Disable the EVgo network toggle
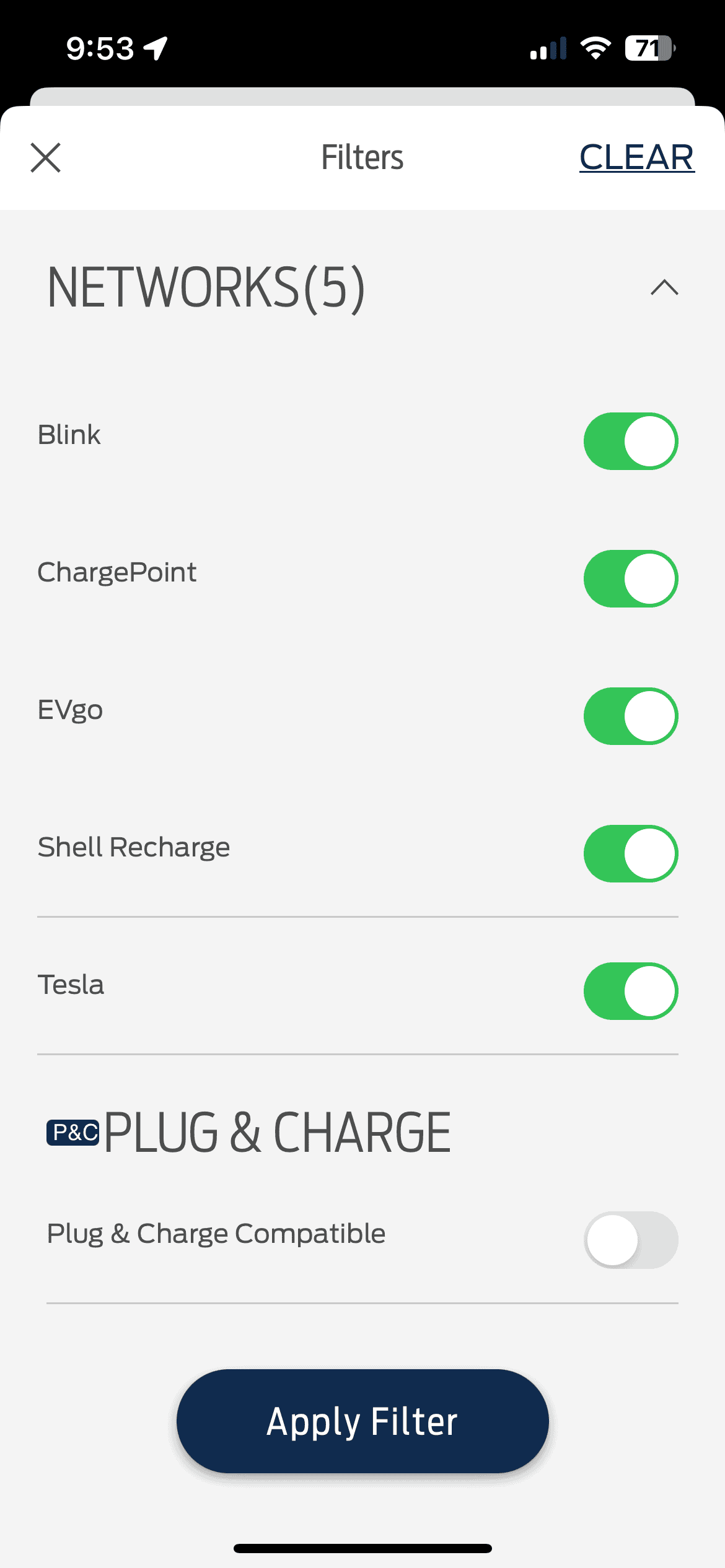 coord(630,716)
